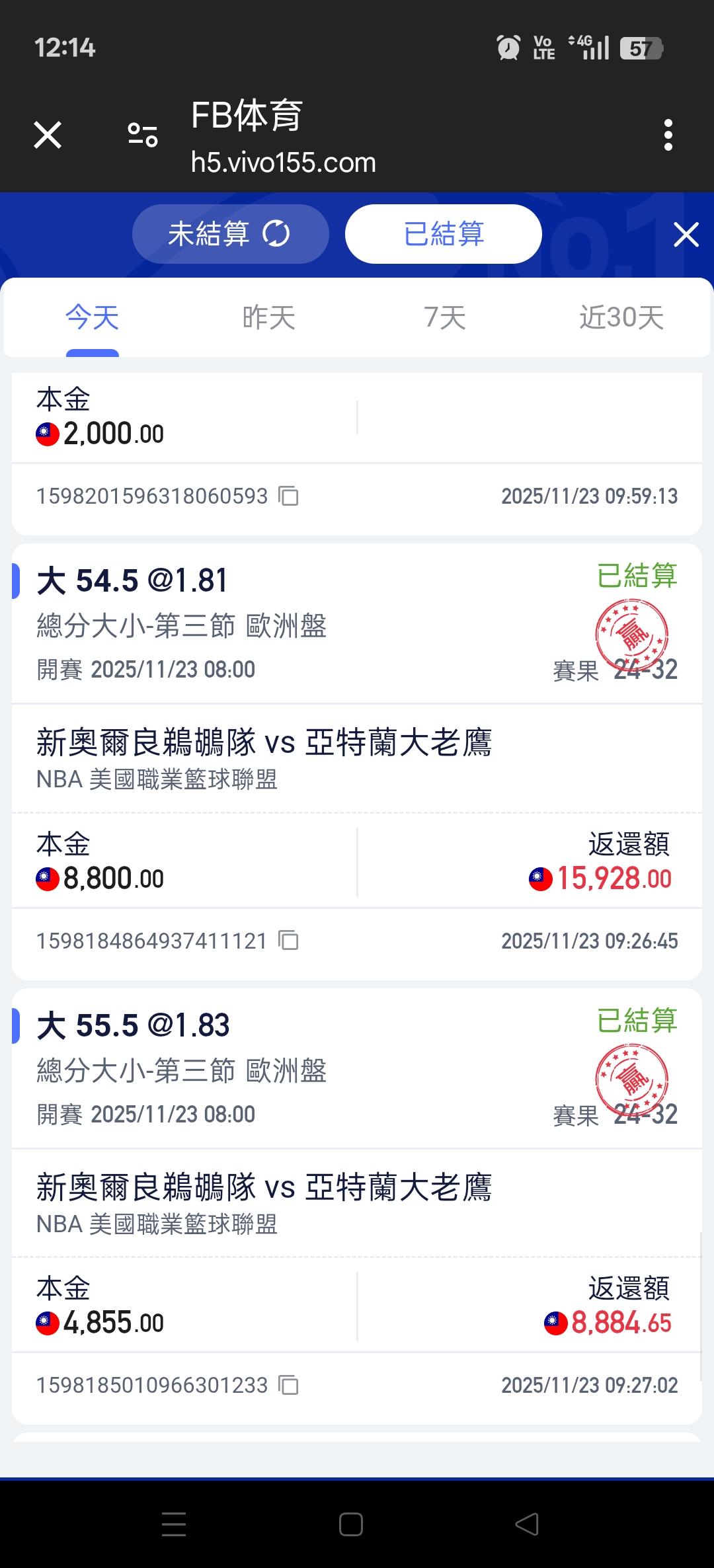Copy bet number 1598201596318060593
The width and height of the screenshot is (714, 1568).
(x=289, y=496)
